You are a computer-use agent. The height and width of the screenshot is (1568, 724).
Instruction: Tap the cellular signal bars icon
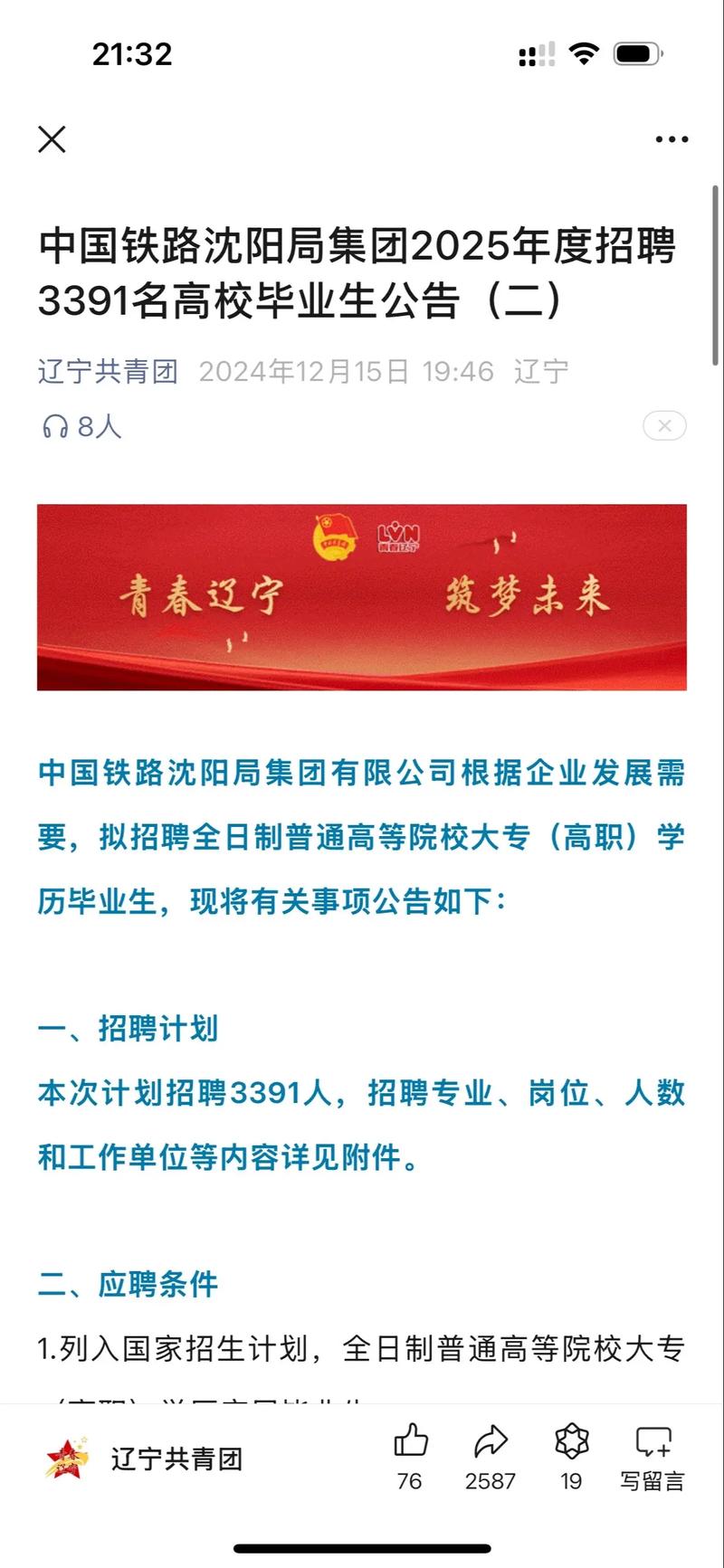point(533,53)
